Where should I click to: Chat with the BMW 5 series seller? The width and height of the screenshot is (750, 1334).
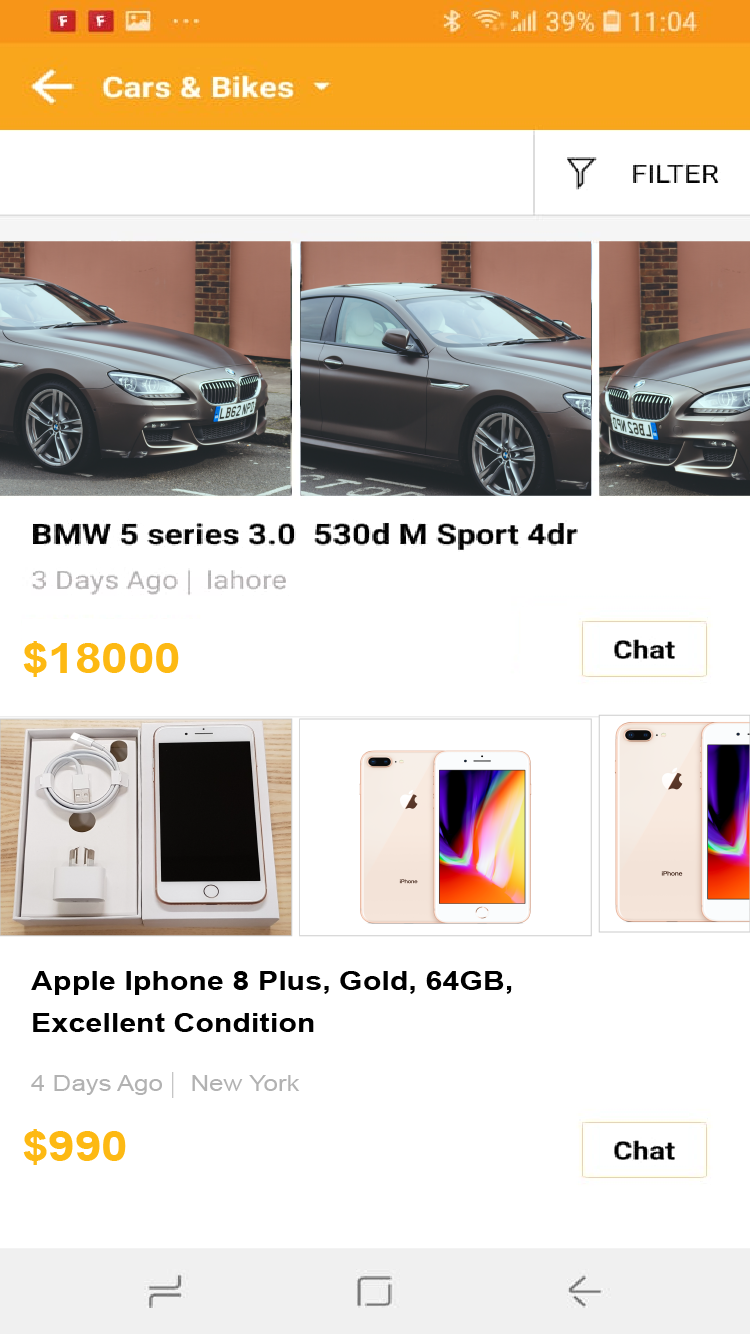[x=644, y=649]
